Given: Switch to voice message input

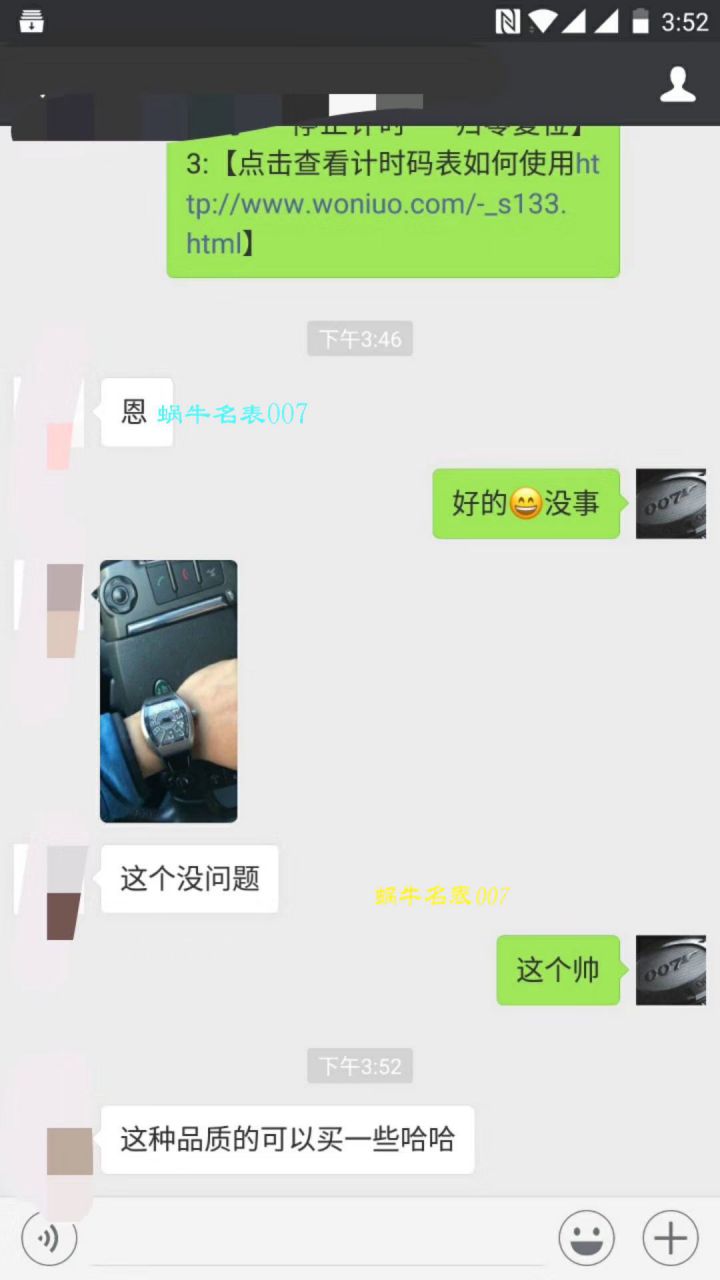Looking at the screenshot, I should [48, 1239].
